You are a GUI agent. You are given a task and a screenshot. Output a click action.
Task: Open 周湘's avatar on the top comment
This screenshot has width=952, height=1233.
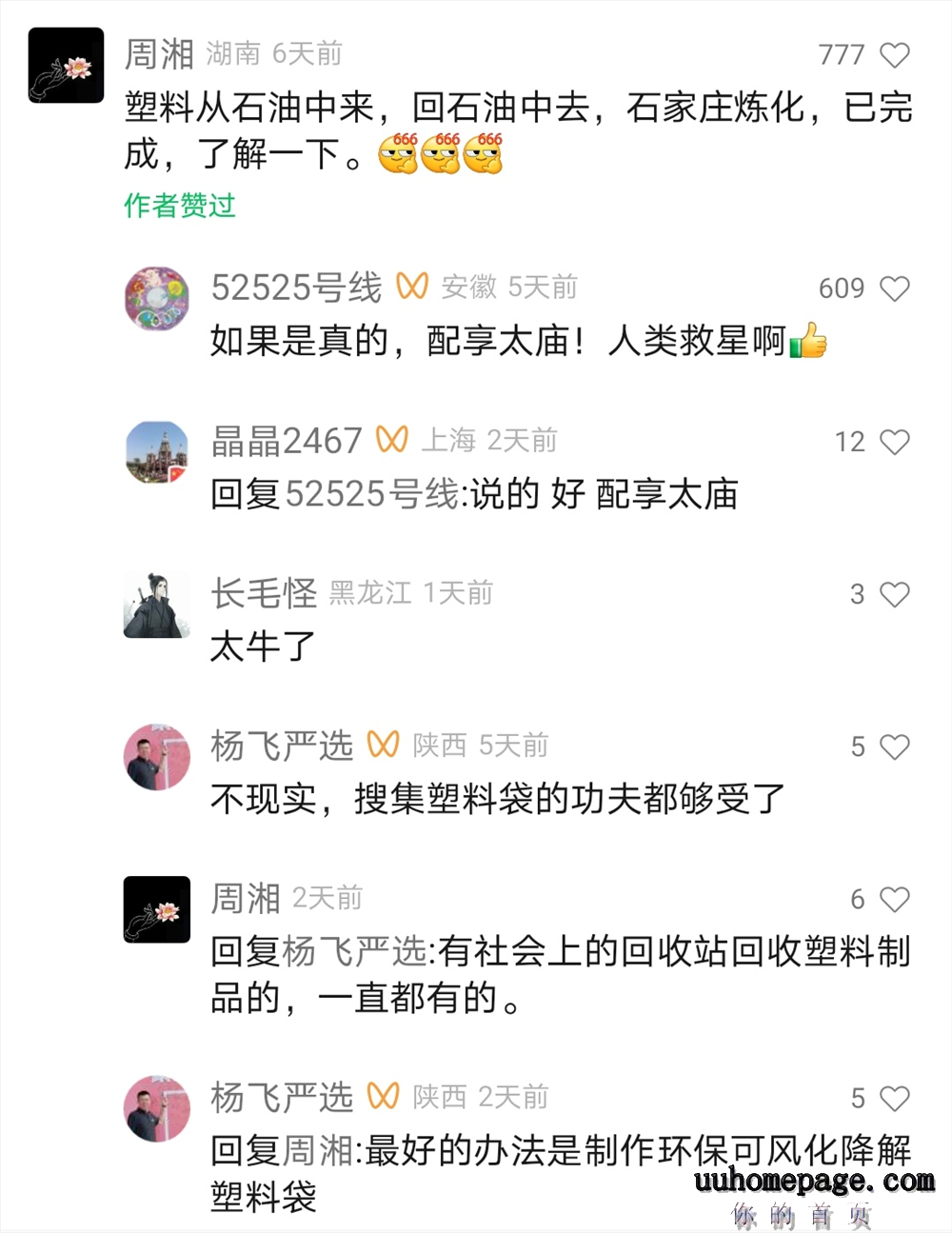click(x=66, y=66)
